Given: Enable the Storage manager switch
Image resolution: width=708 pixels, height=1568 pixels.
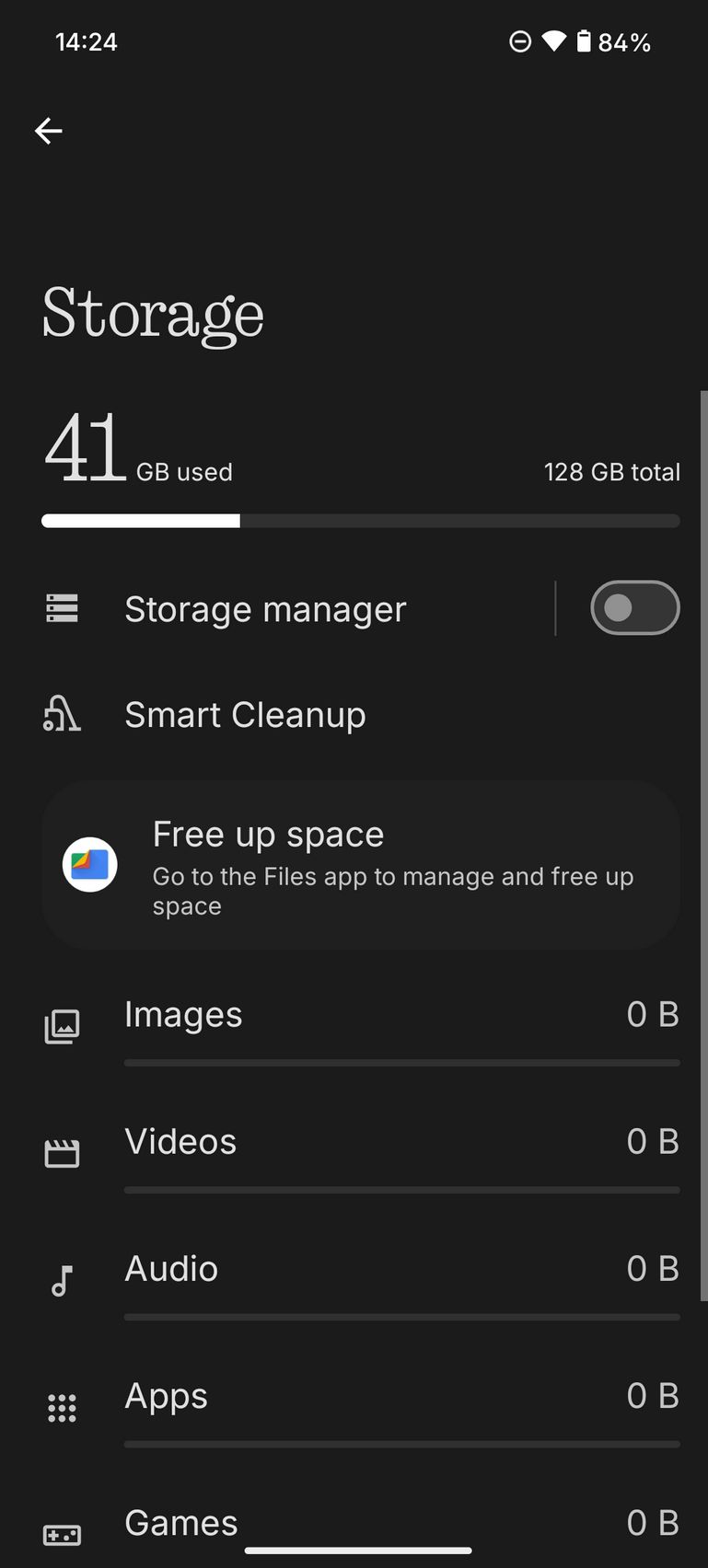Looking at the screenshot, I should point(634,608).
